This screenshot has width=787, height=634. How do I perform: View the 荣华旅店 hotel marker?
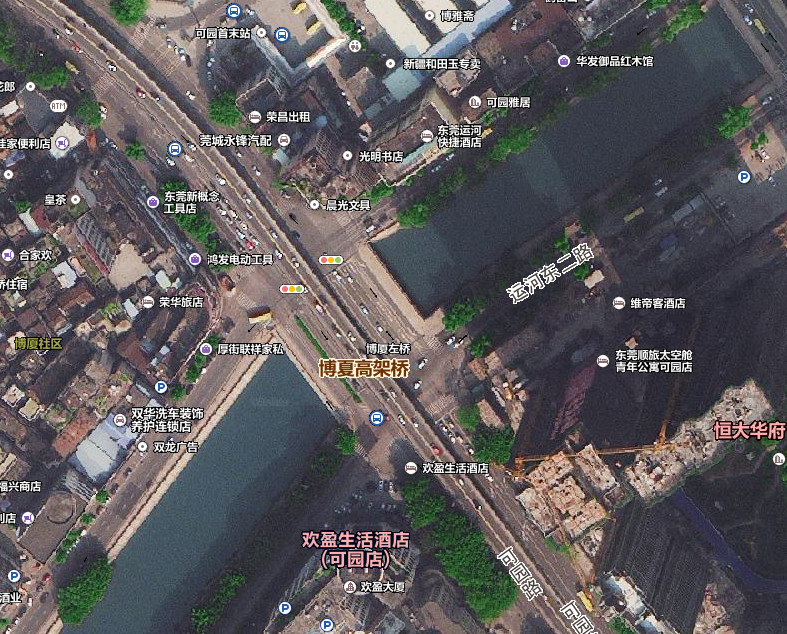point(148,301)
